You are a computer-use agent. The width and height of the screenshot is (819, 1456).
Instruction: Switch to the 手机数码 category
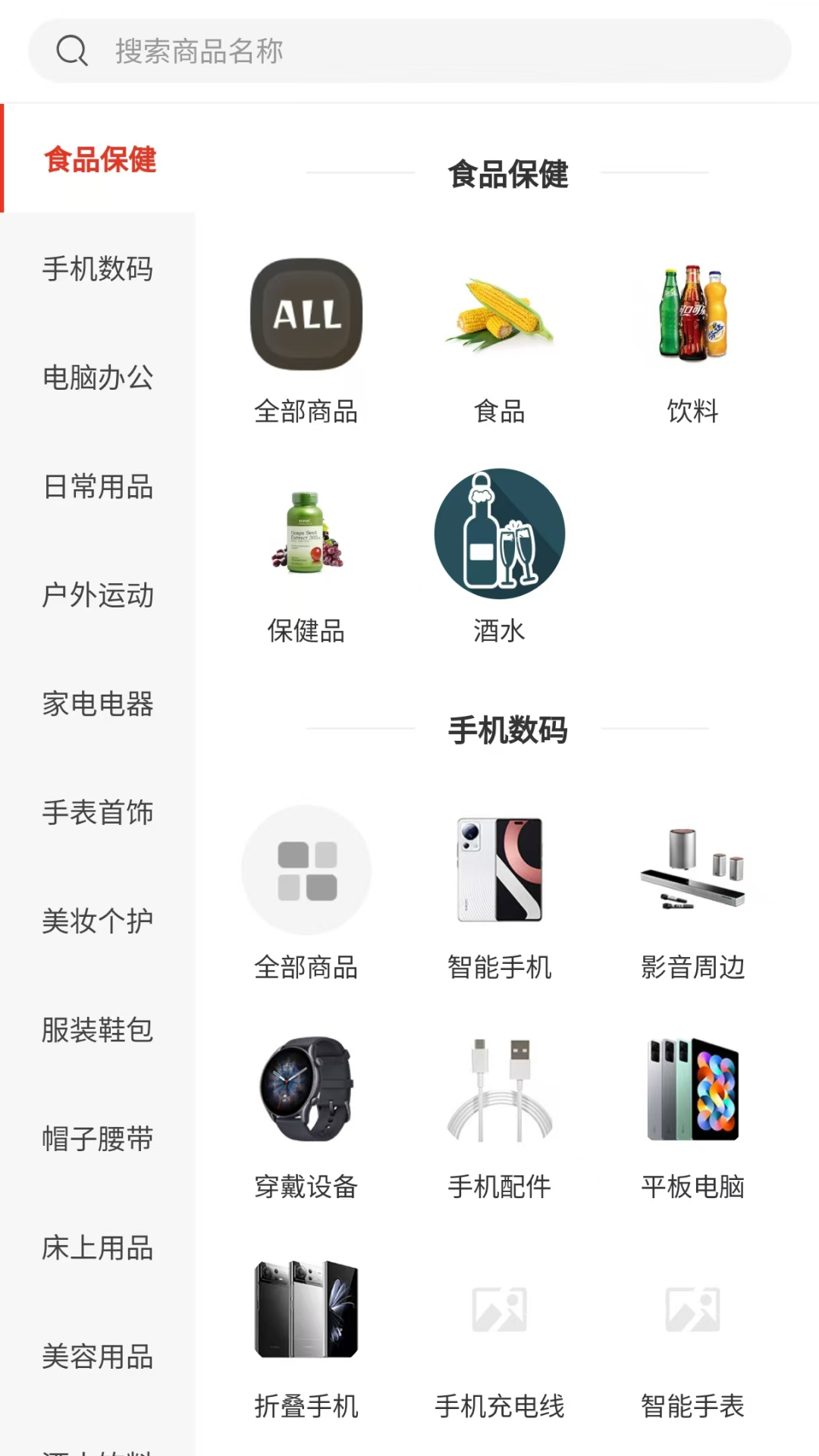click(x=98, y=269)
